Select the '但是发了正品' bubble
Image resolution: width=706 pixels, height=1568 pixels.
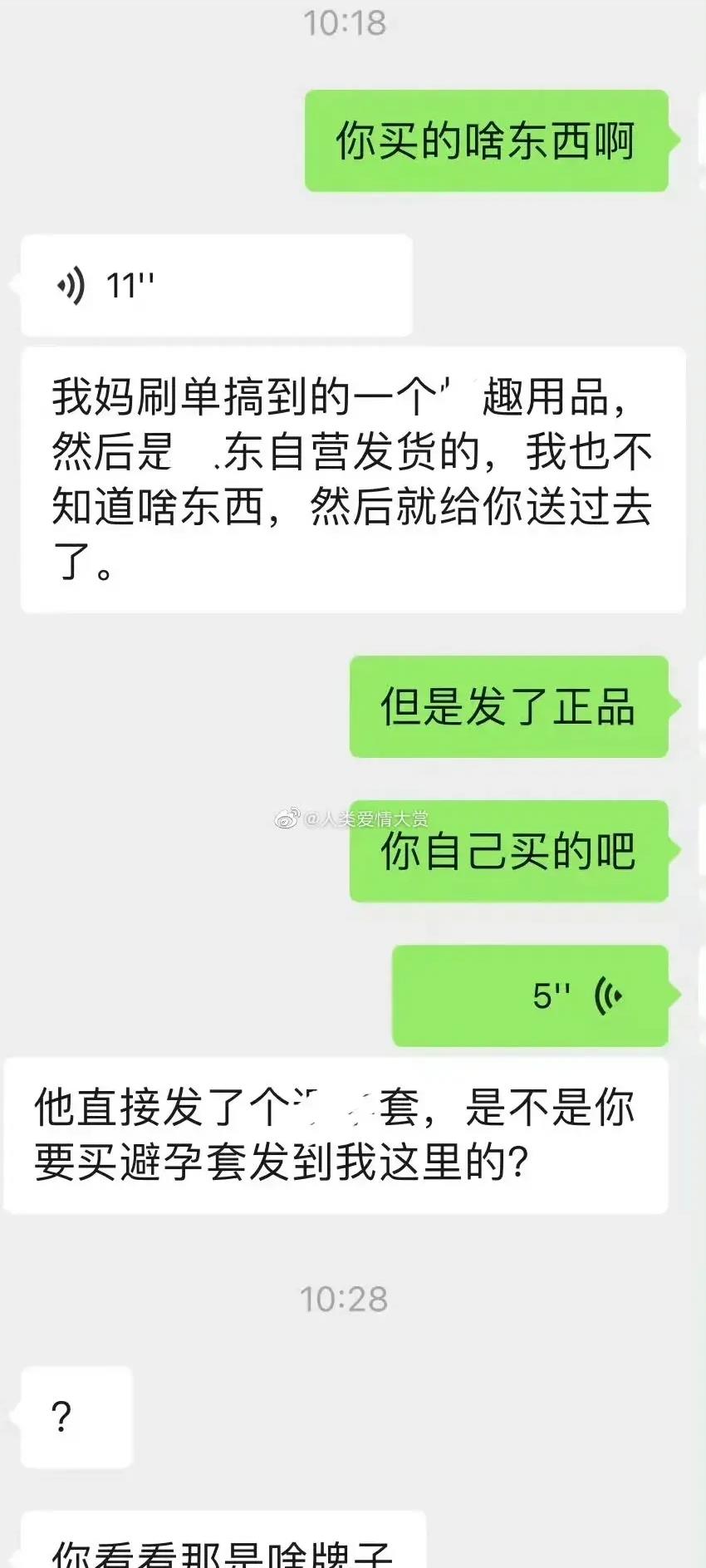pyautogui.click(x=508, y=710)
